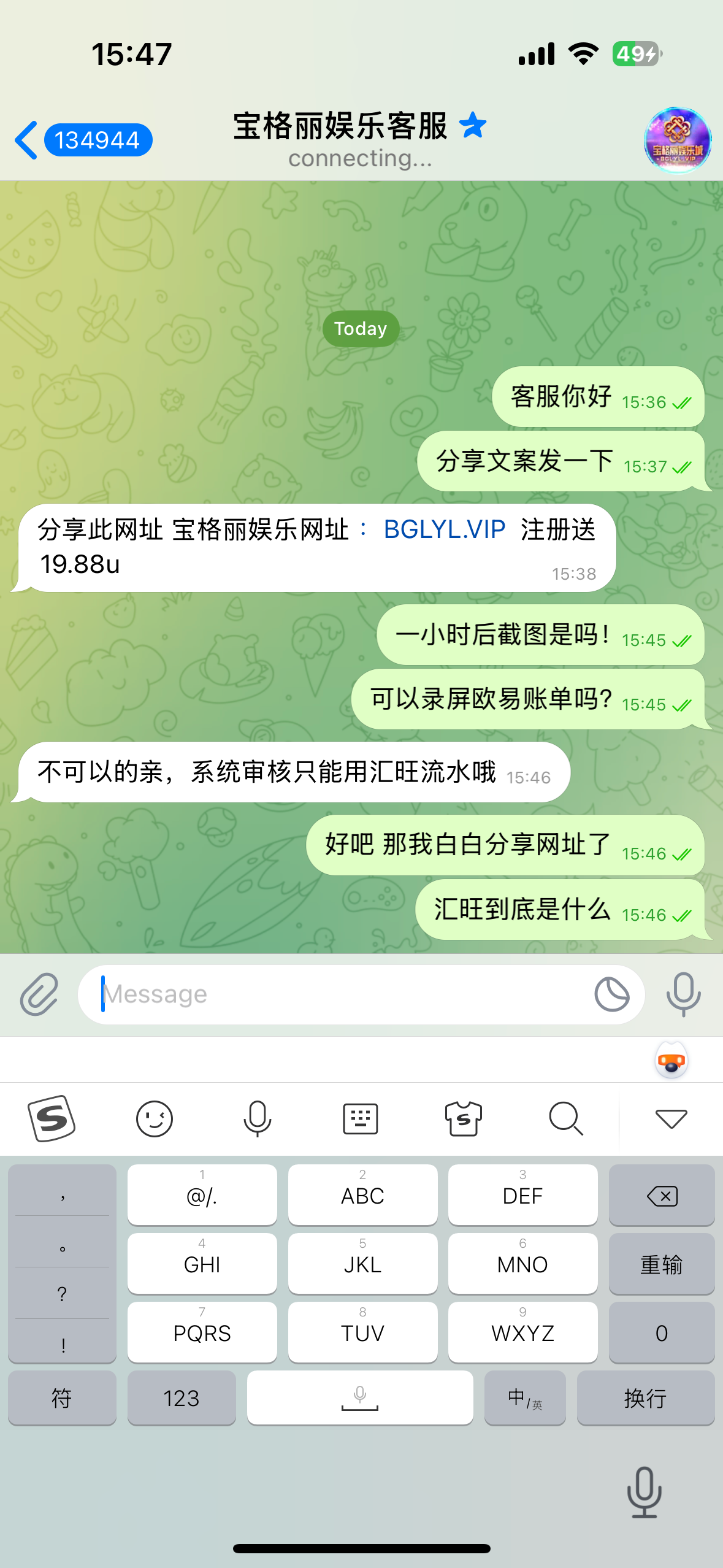
Task: Toggle the 中/英 language key
Action: click(524, 1398)
